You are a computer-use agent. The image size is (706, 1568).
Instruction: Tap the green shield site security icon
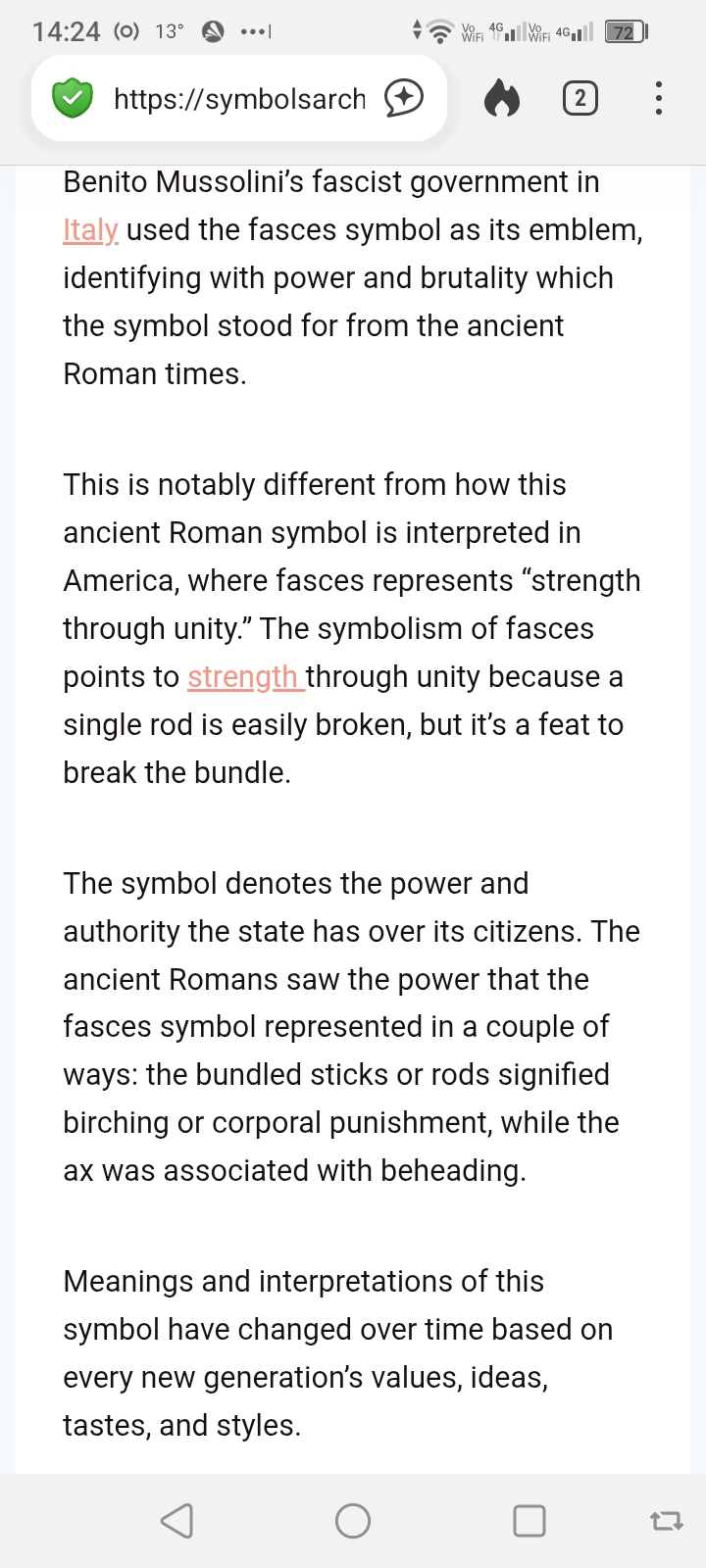(x=72, y=98)
